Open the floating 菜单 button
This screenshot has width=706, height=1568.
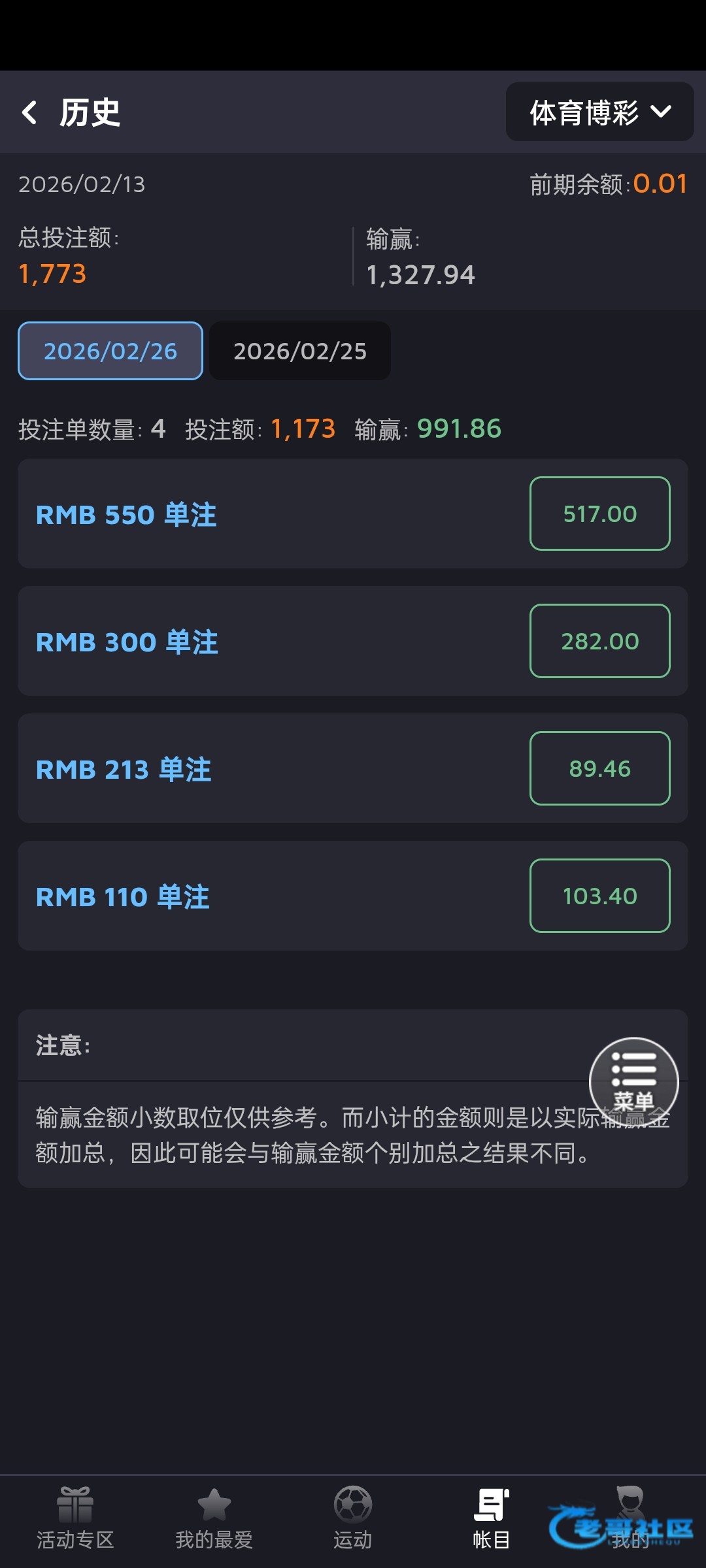(x=633, y=1082)
